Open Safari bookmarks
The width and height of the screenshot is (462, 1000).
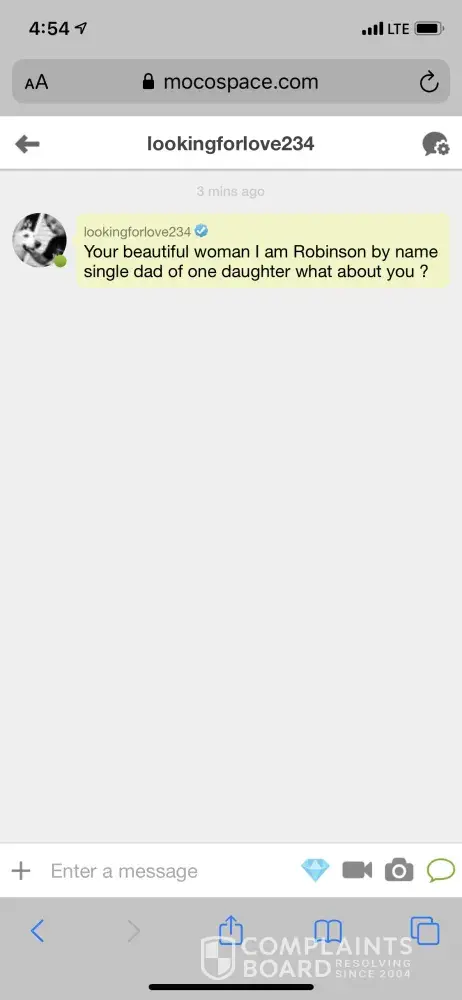pos(328,932)
